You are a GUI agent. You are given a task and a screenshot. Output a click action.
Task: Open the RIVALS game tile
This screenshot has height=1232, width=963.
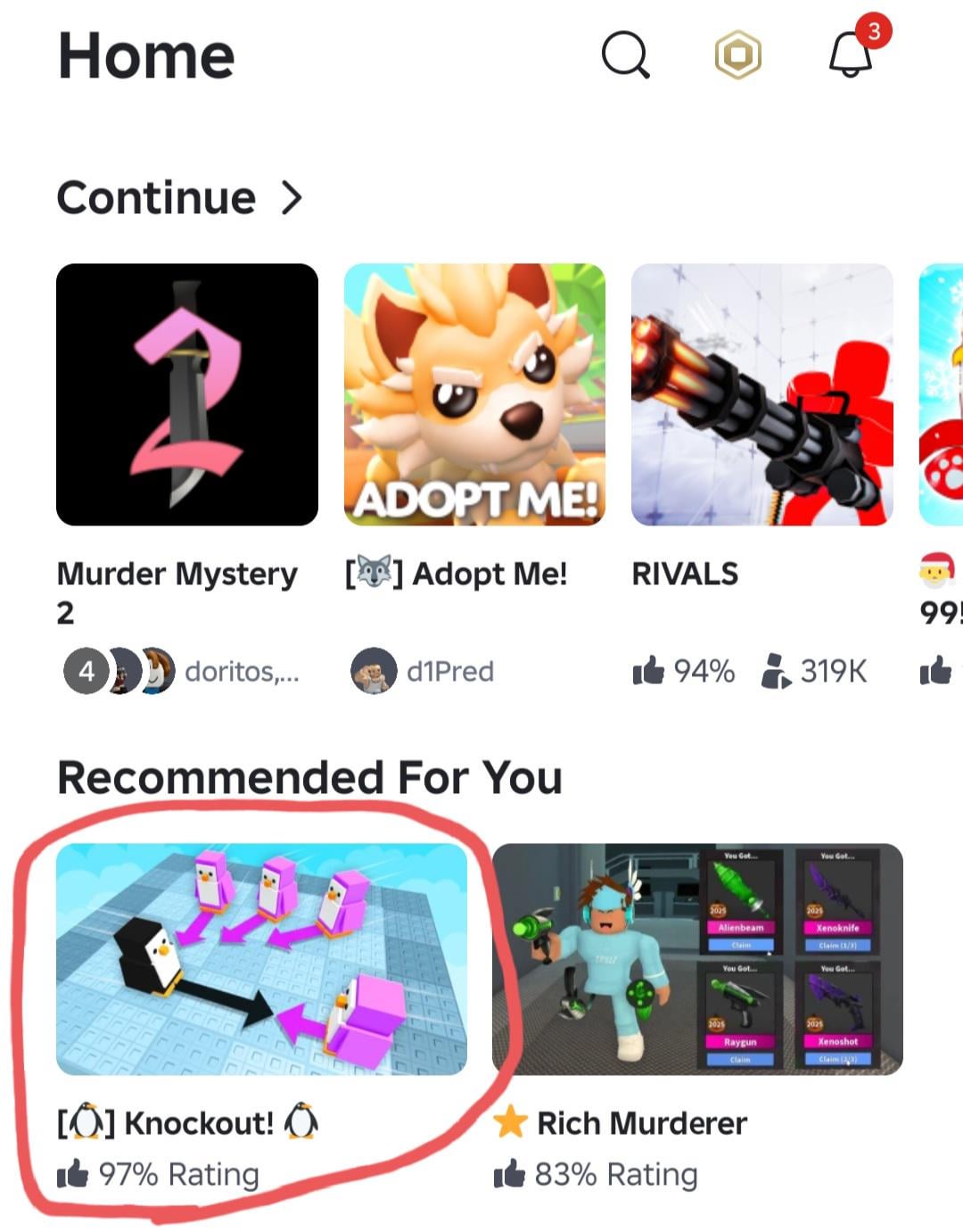(761, 394)
